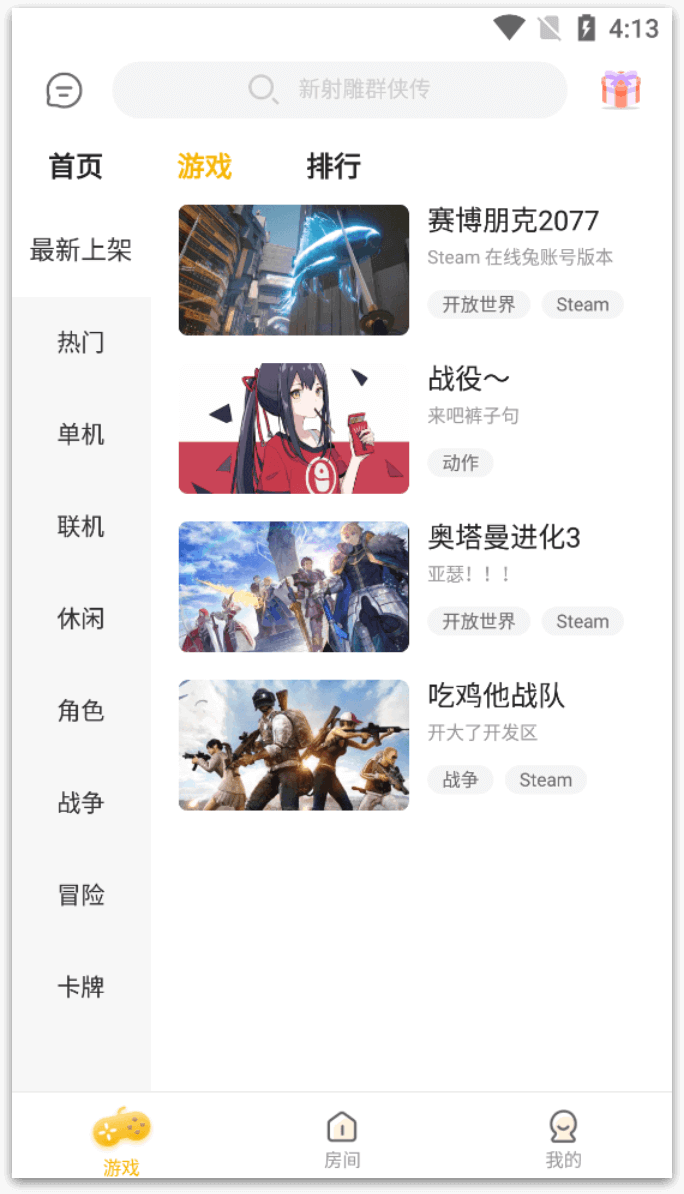The width and height of the screenshot is (684, 1194).
Task: Go to the 房间 bottom tab
Action: tap(342, 1140)
